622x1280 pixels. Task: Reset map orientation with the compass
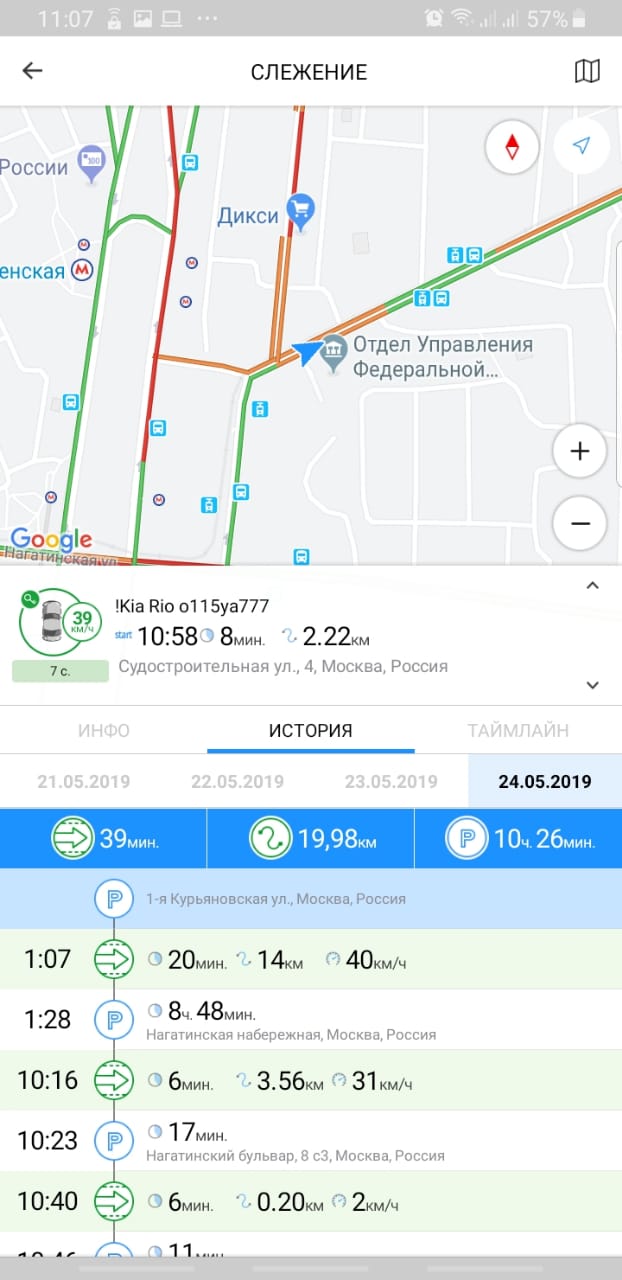512,147
